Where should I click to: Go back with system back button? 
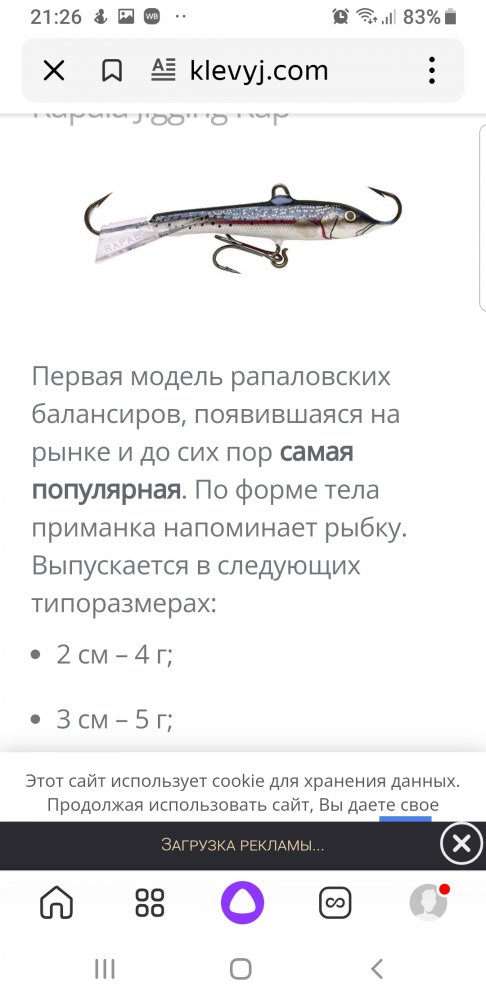(378, 969)
